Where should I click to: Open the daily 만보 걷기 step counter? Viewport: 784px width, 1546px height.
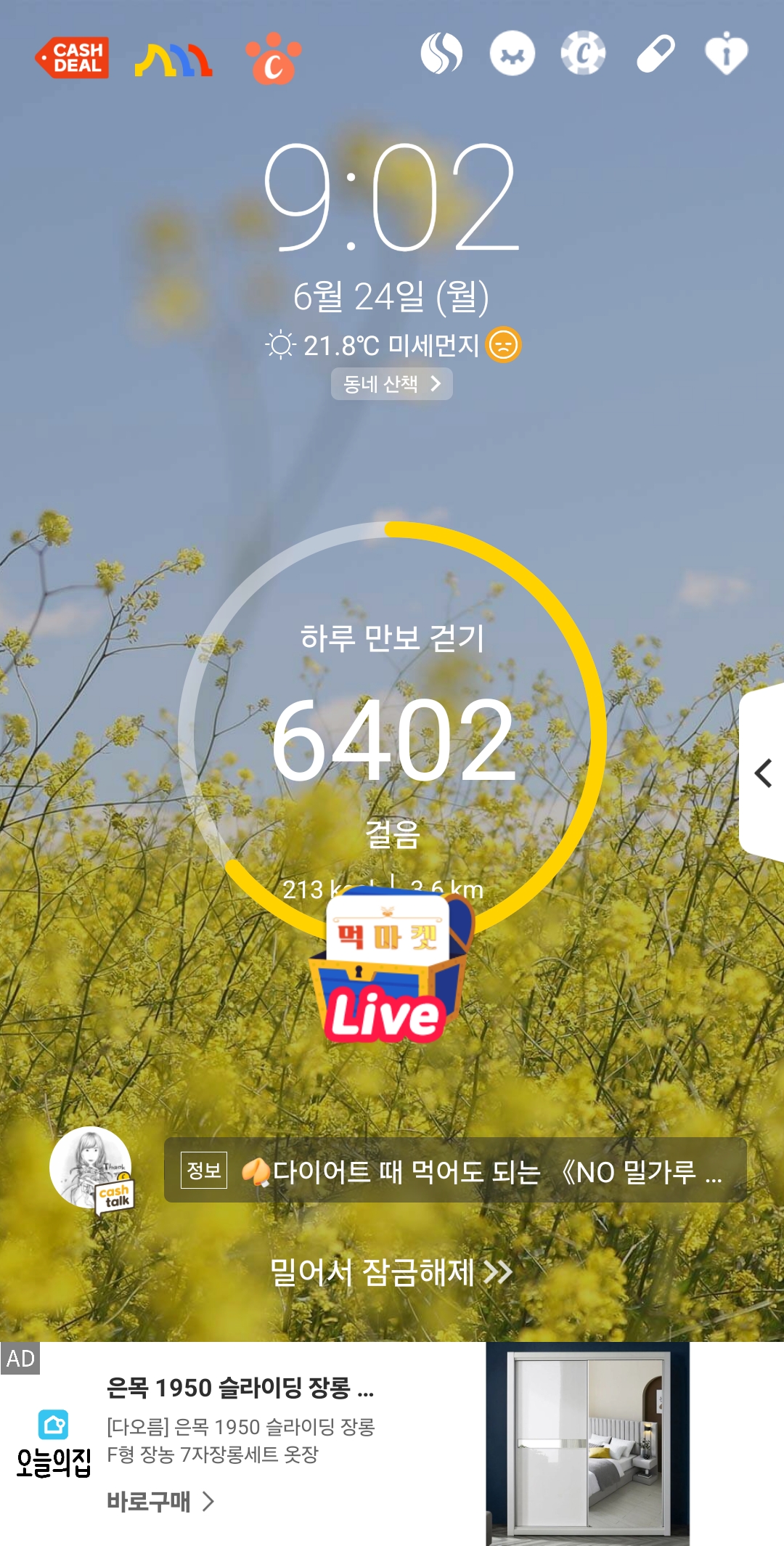pos(392,733)
